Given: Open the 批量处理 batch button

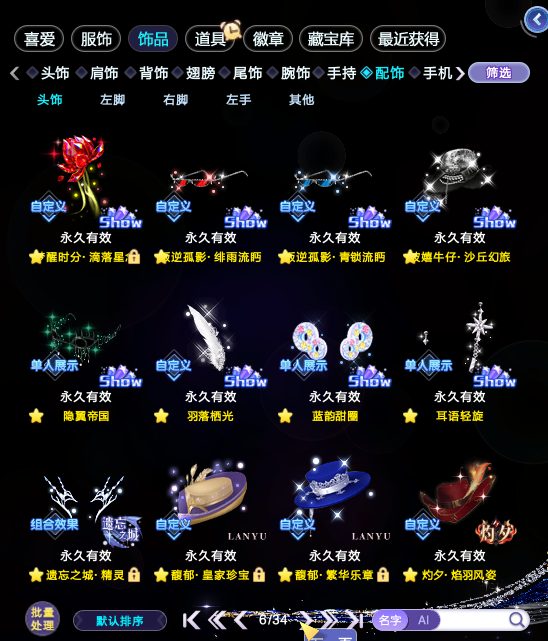Looking at the screenshot, I should 42,619.
